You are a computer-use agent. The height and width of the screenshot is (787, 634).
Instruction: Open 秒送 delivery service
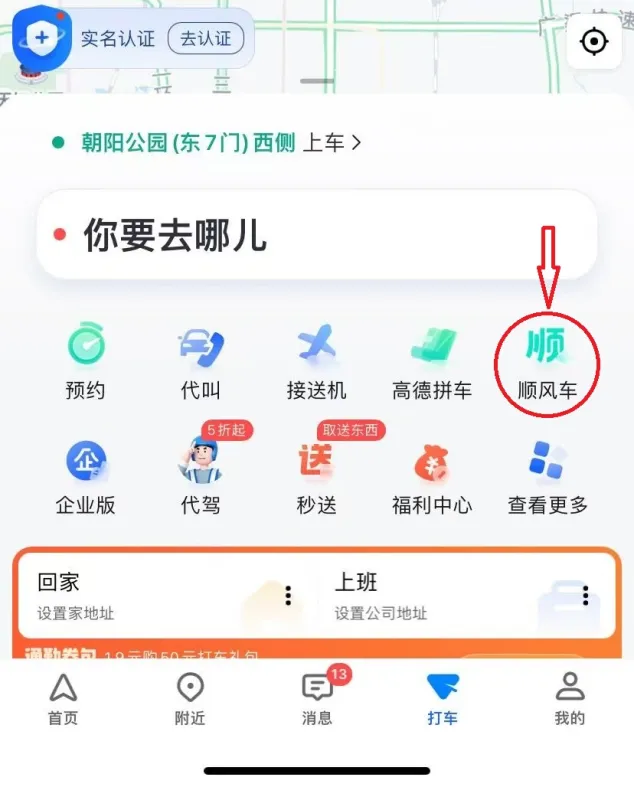(316, 477)
